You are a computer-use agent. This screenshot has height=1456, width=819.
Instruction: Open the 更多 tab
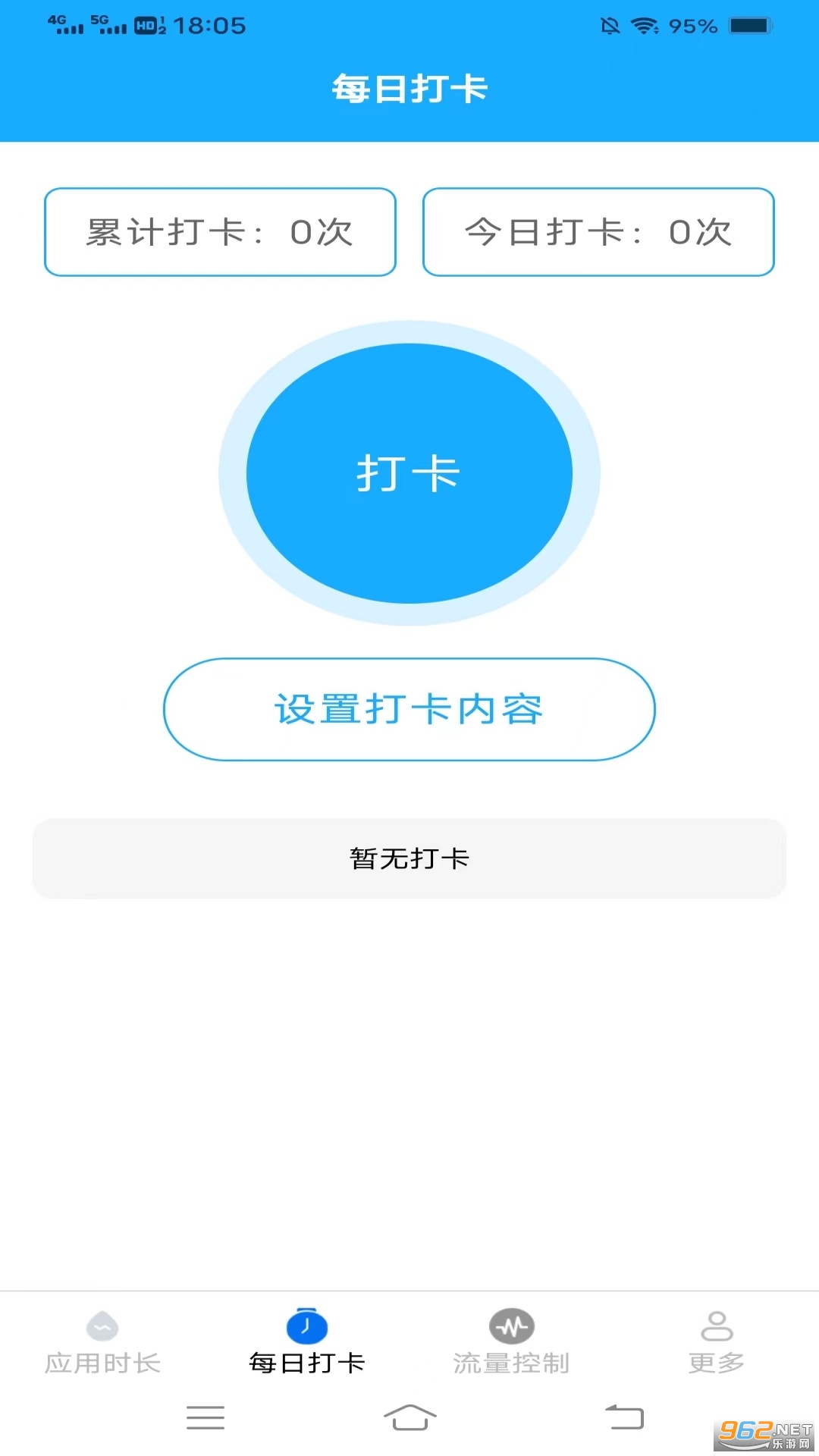716,1342
